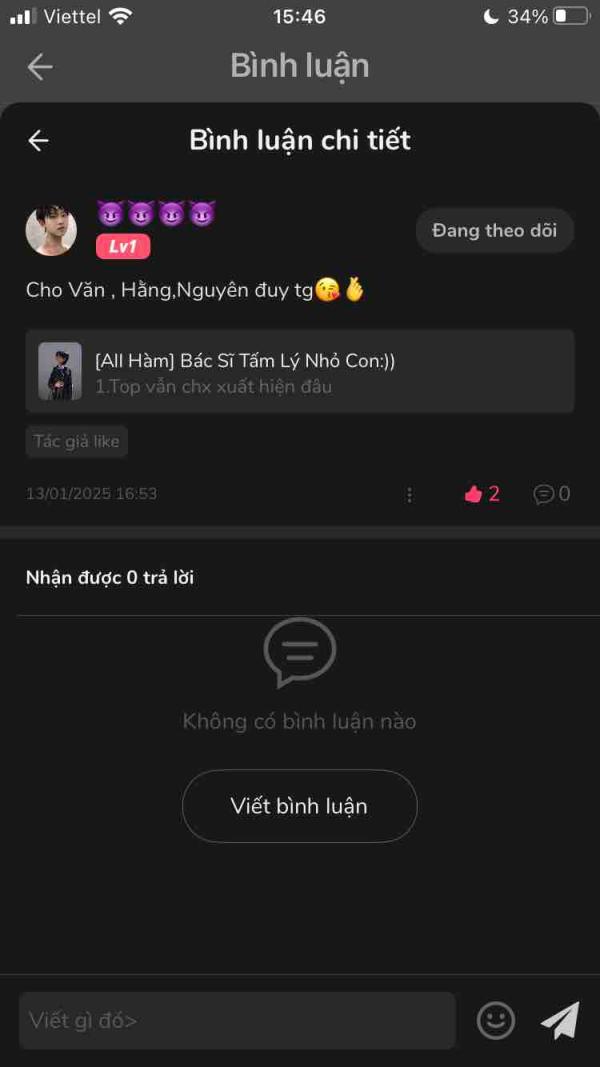Viewport: 600px width, 1067px height.
Task: Tap the Đang theo dõi button
Action: [x=494, y=231]
